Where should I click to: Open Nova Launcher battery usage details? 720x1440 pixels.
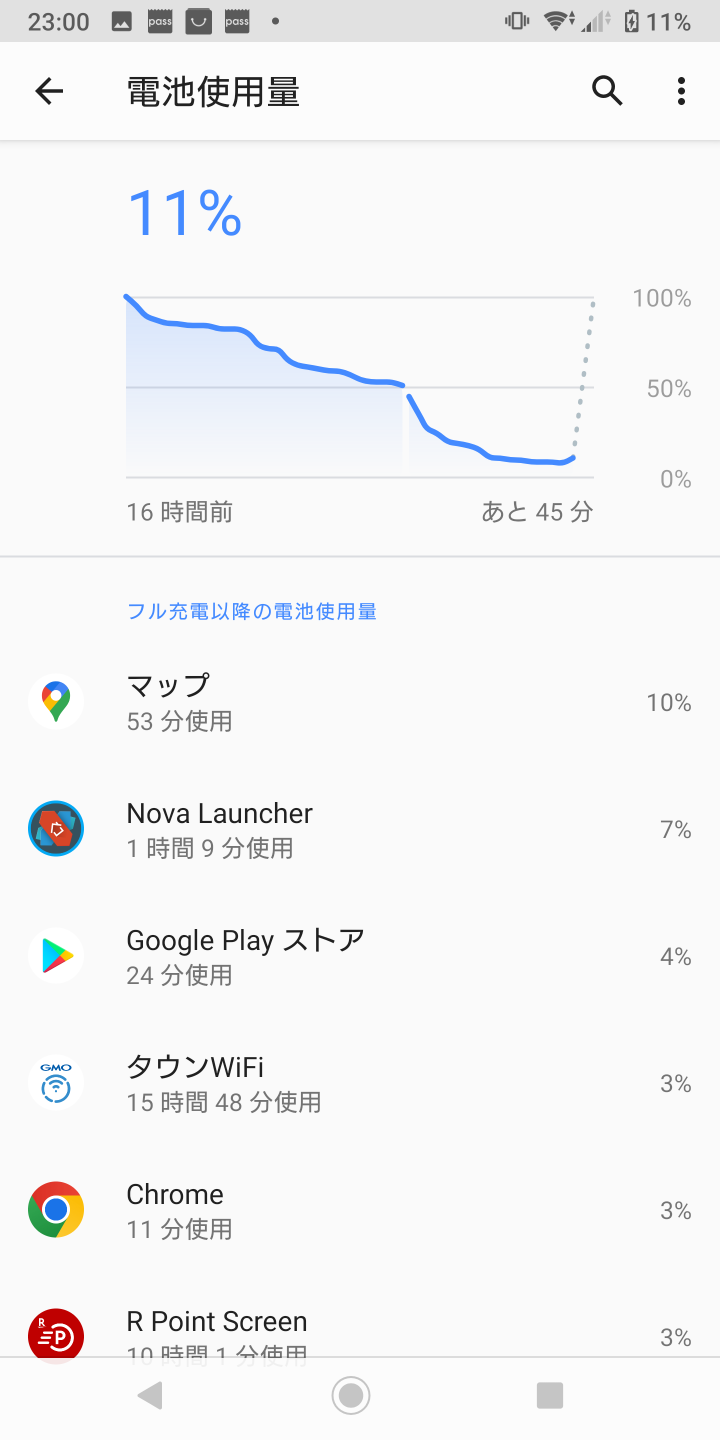click(360, 830)
